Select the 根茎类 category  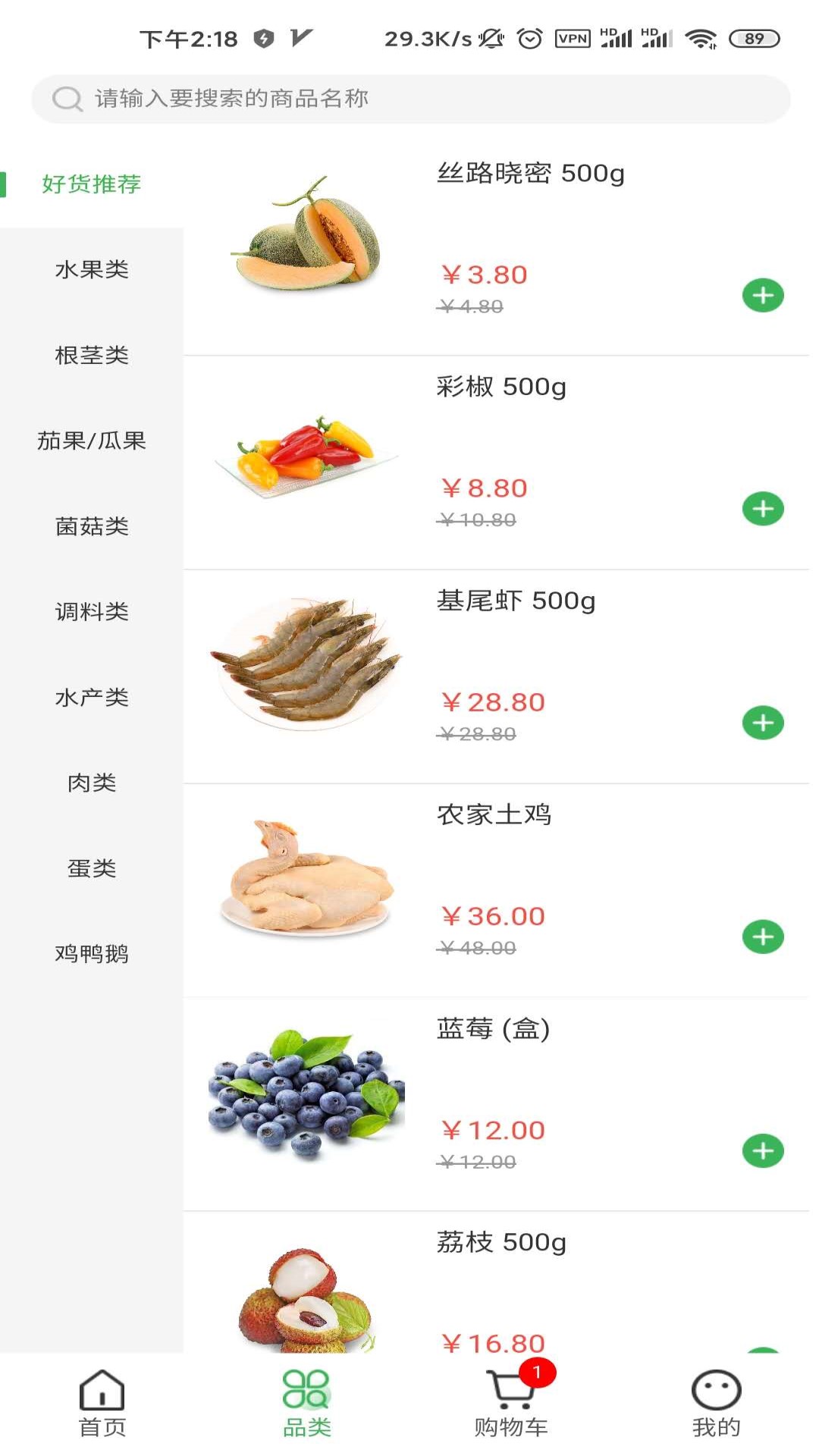pyautogui.click(x=92, y=355)
